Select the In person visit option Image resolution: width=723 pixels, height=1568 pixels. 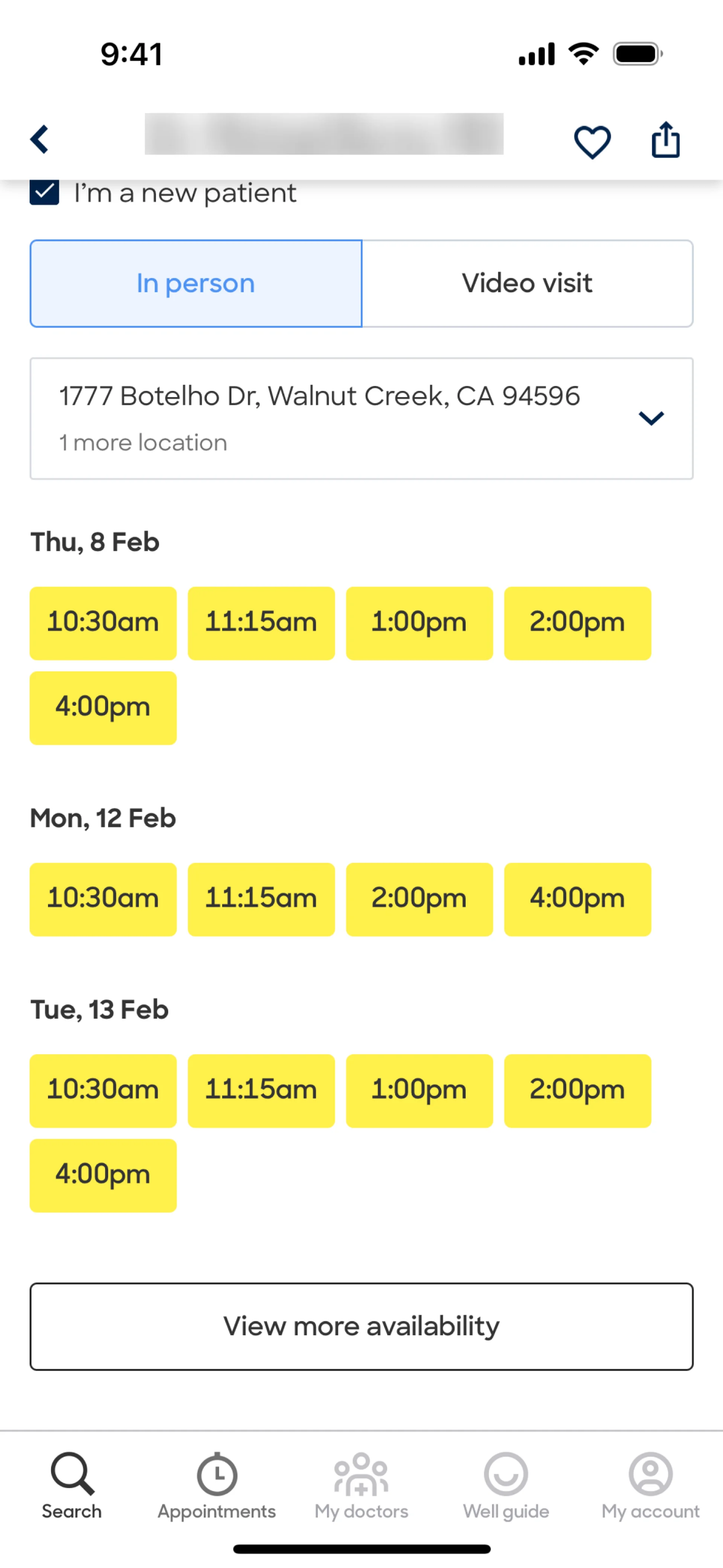[196, 284]
